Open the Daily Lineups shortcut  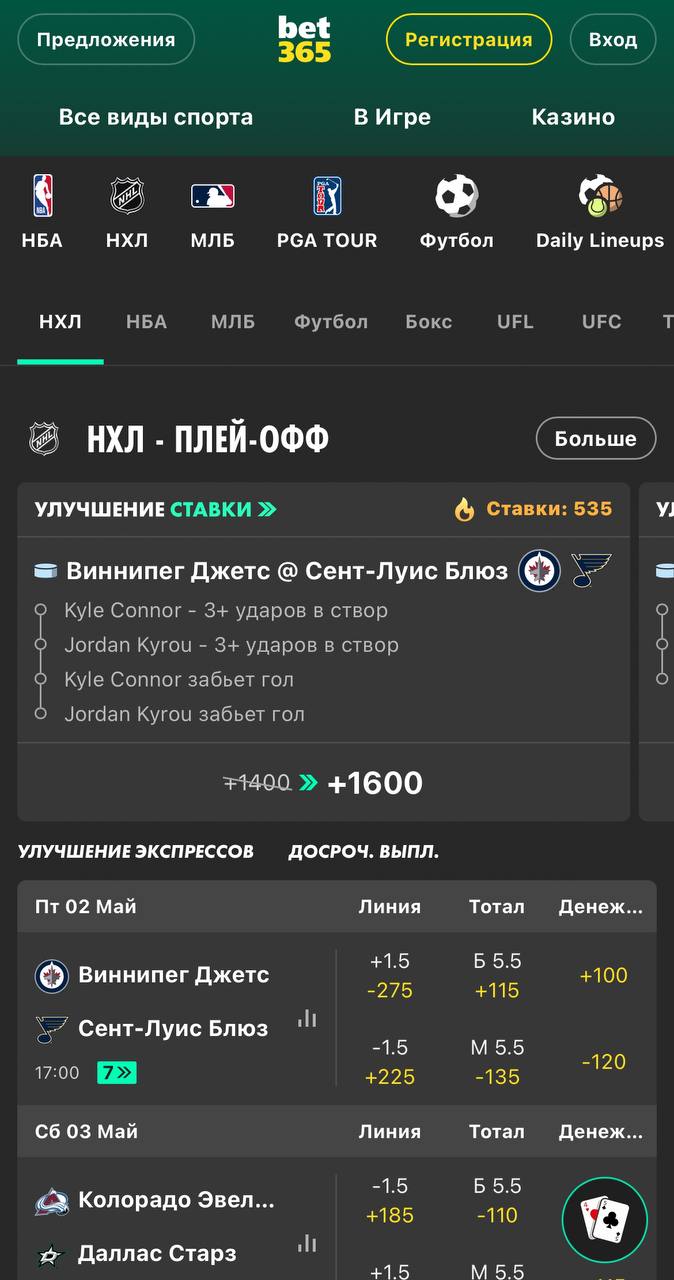tap(600, 213)
